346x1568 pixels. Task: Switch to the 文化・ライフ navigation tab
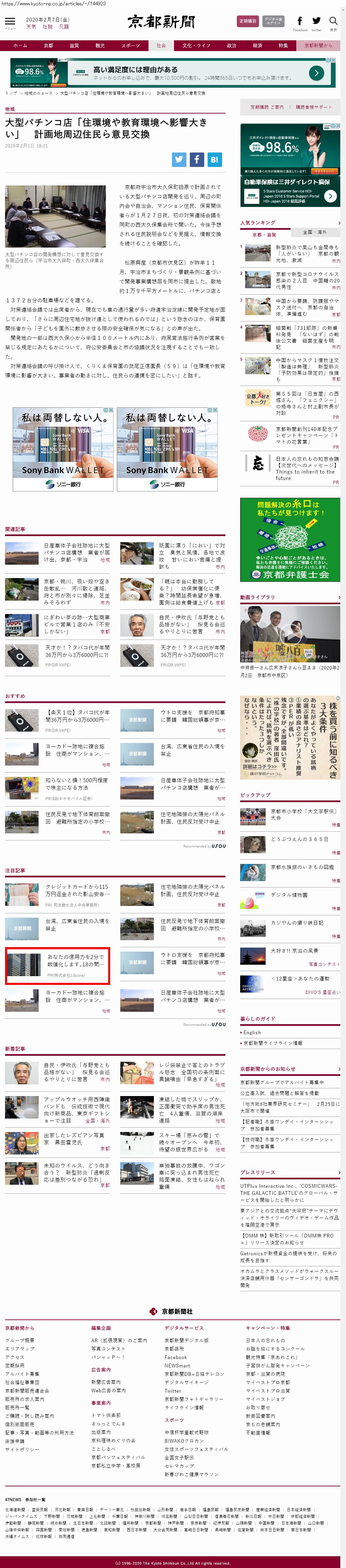pos(196,46)
